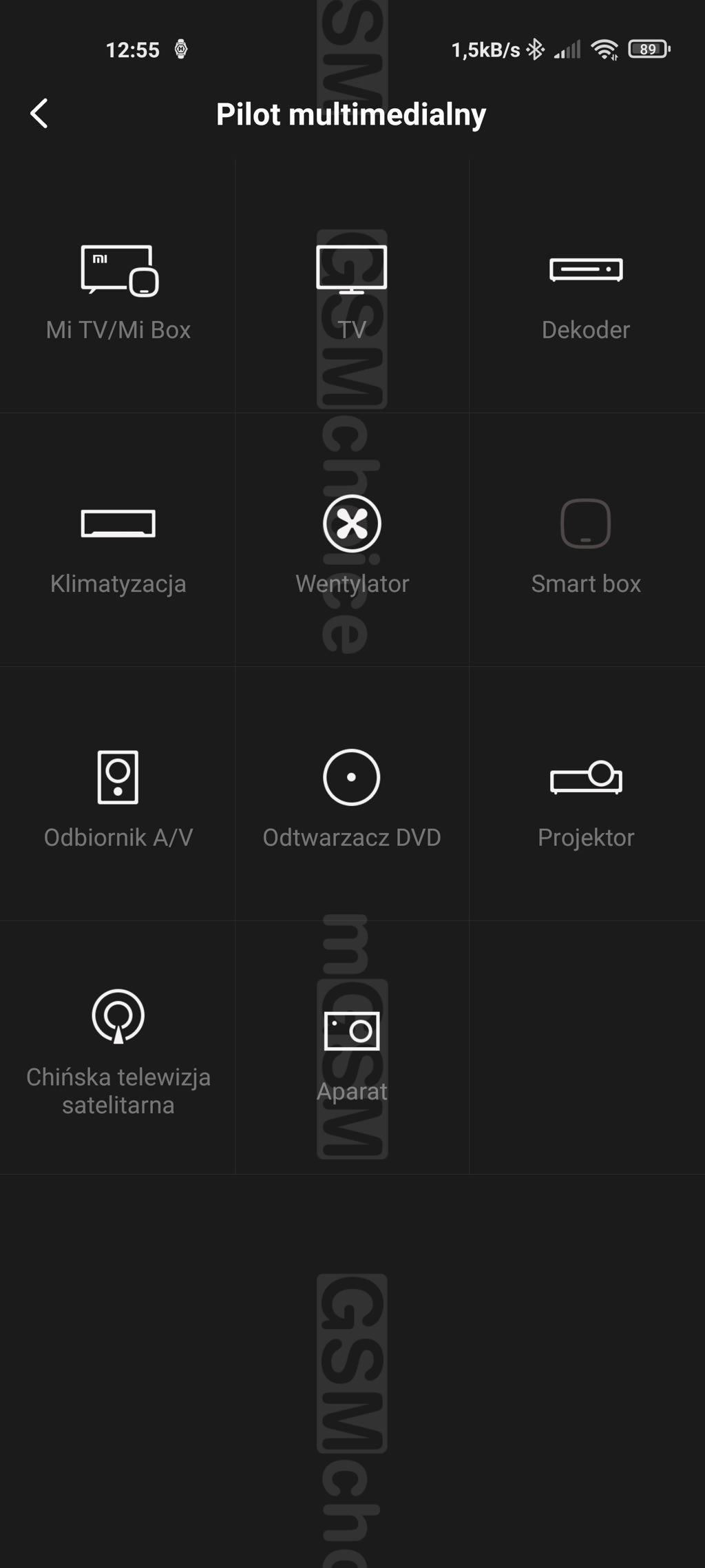The height and width of the screenshot is (1568, 705).
Task: Tap the Aparat device tile
Action: (352, 1047)
